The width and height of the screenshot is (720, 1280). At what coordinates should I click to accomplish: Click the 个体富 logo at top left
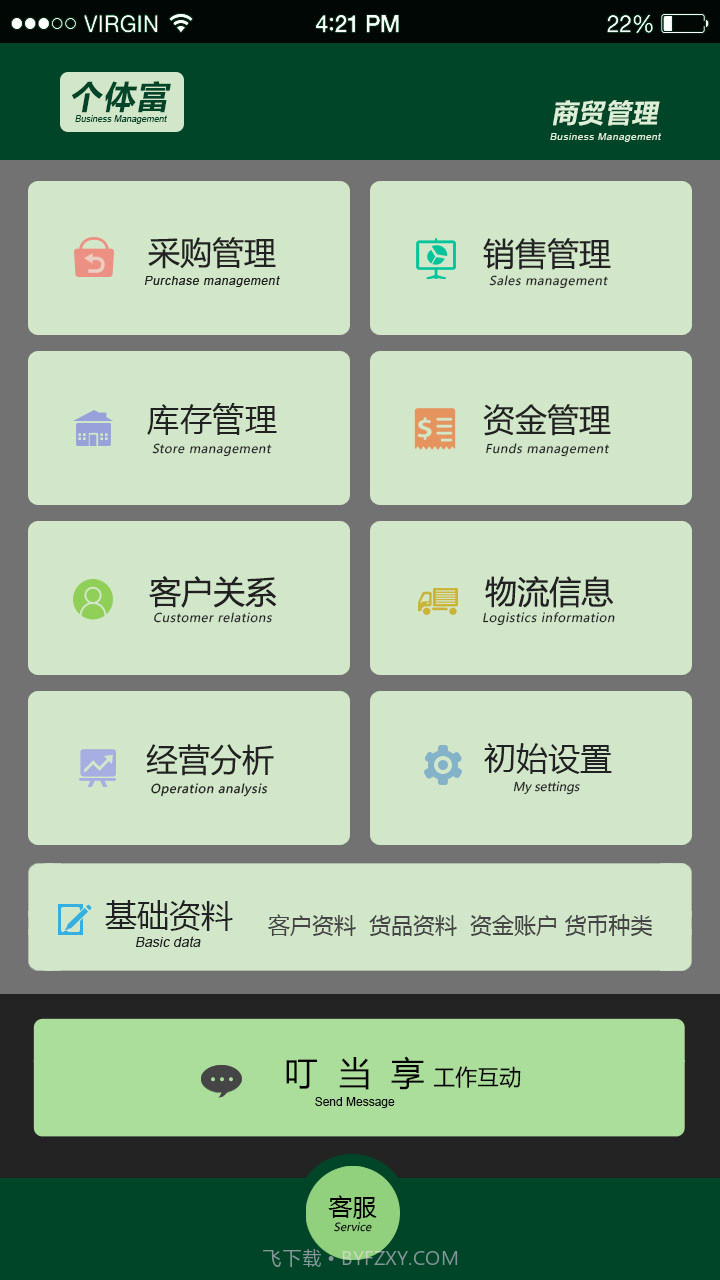click(x=121, y=101)
